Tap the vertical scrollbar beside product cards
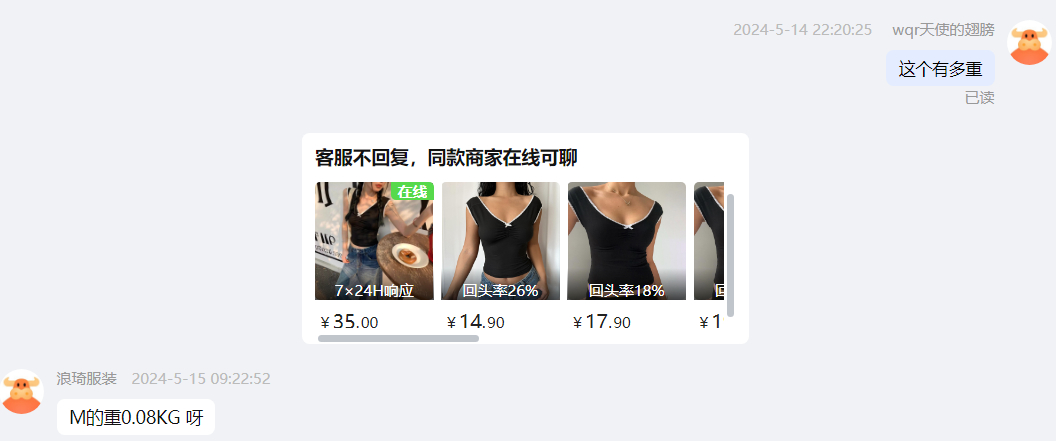 click(x=730, y=255)
